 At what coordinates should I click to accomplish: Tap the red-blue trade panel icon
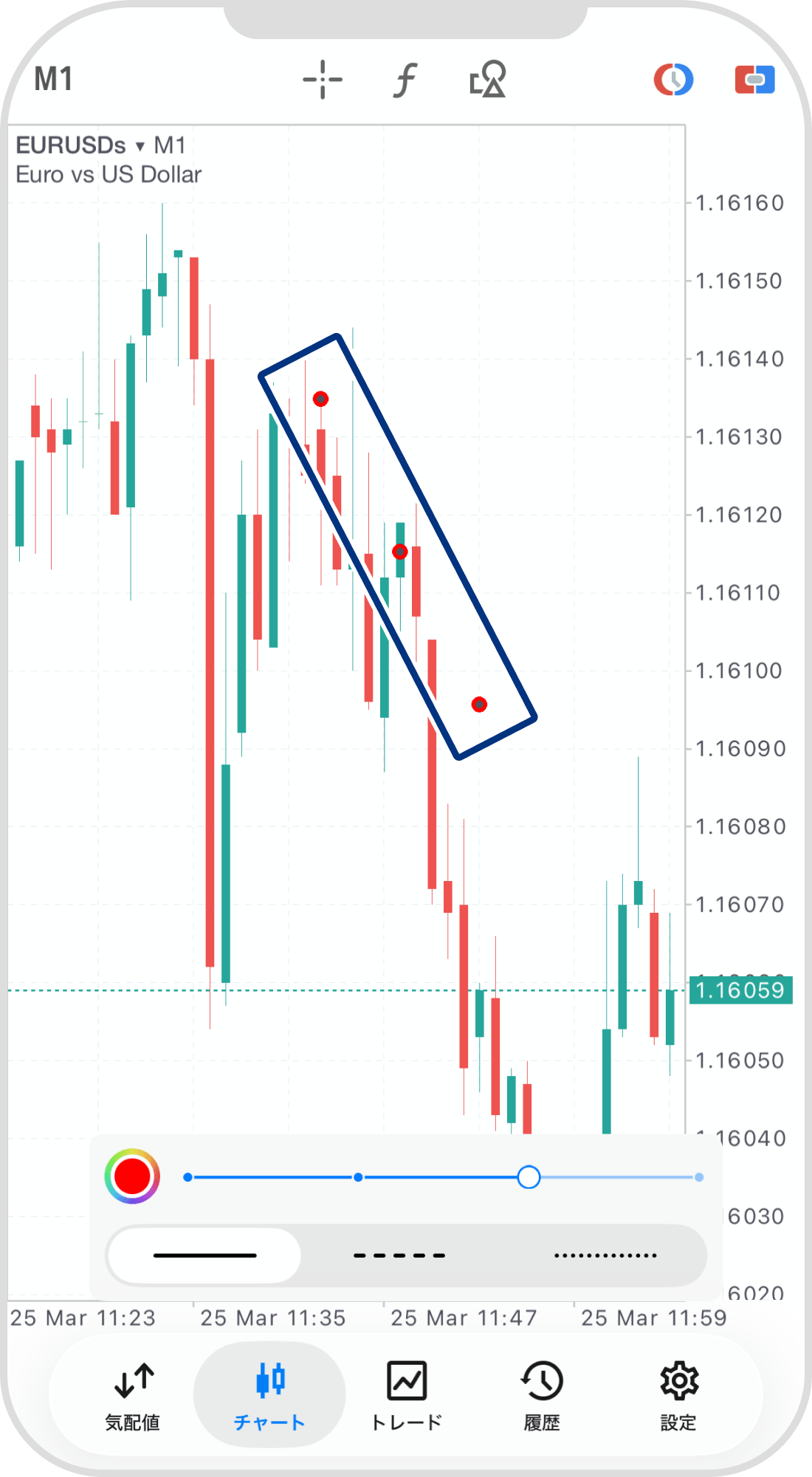point(754,80)
